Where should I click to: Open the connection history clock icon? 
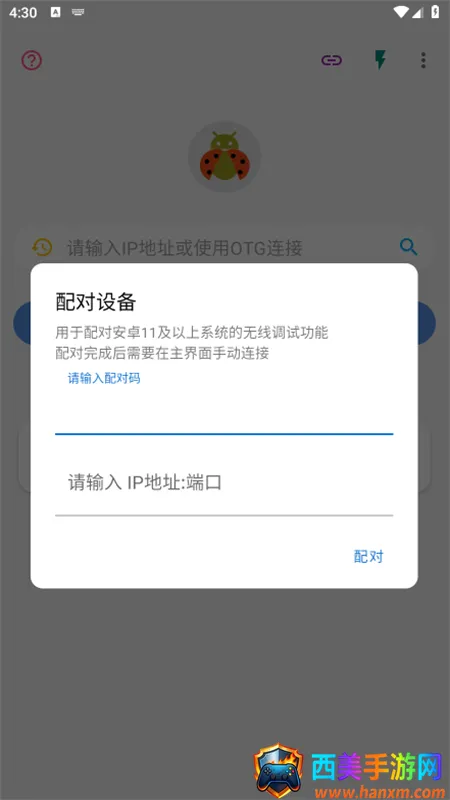tap(42, 247)
